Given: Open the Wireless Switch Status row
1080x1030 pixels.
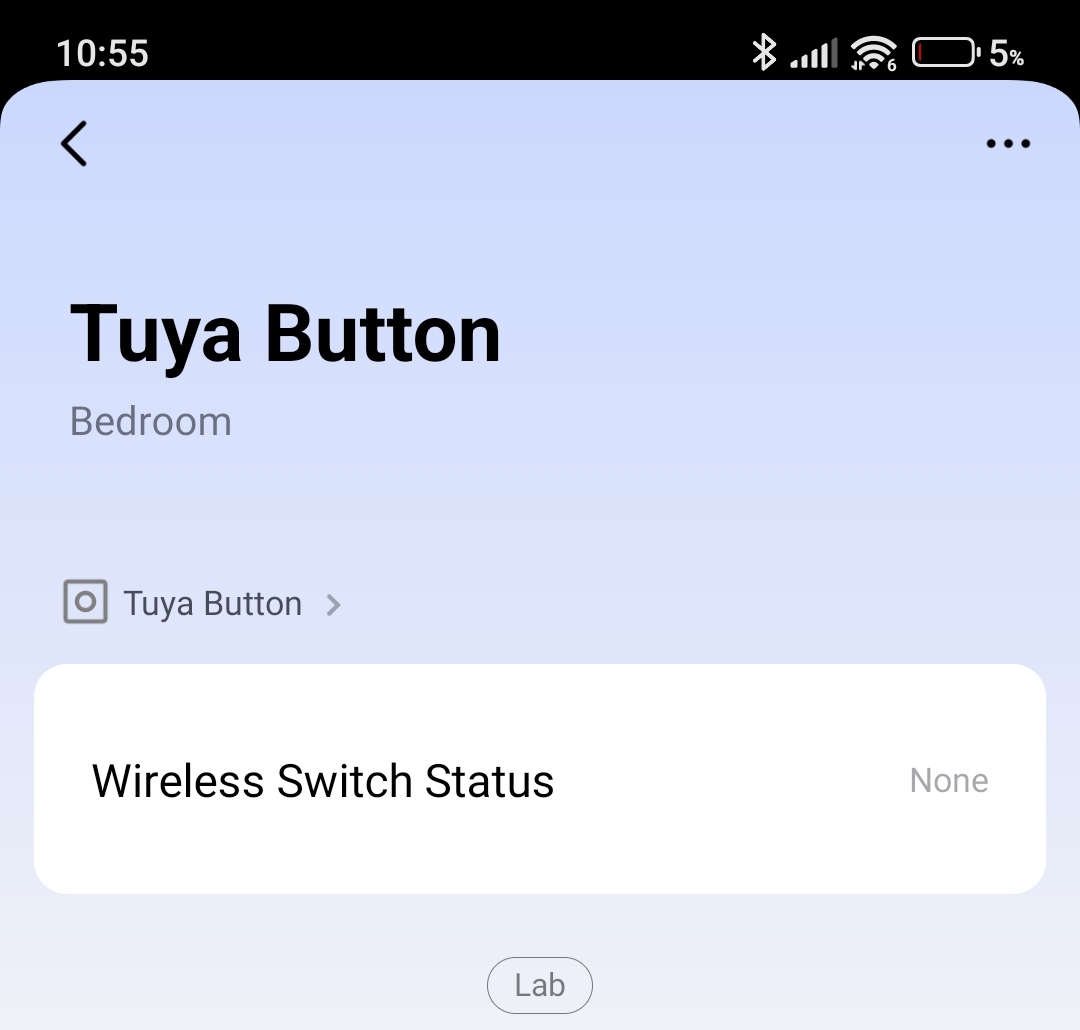Looking at the screenshot, I should 540,780.
